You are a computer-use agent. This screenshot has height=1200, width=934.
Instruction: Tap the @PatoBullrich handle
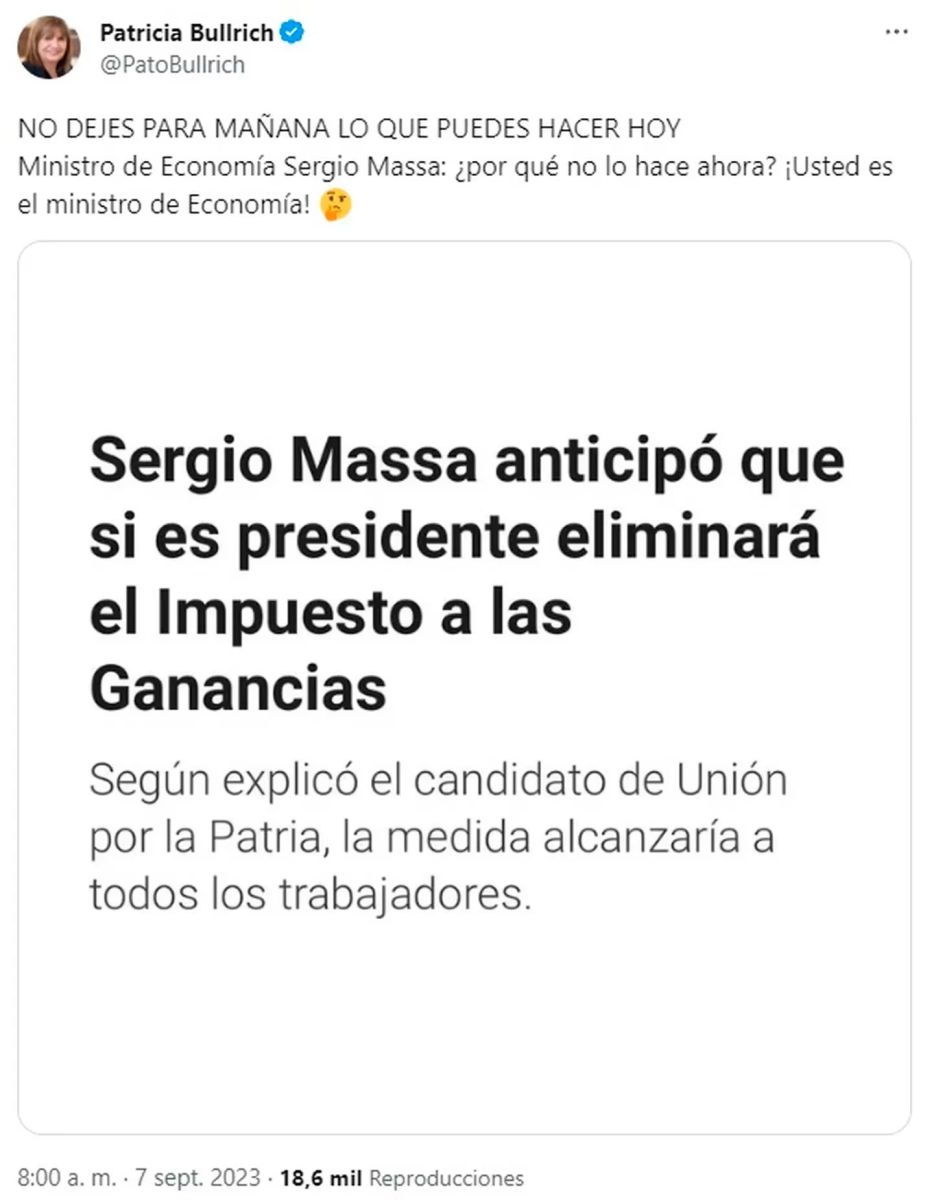point(172,65)
